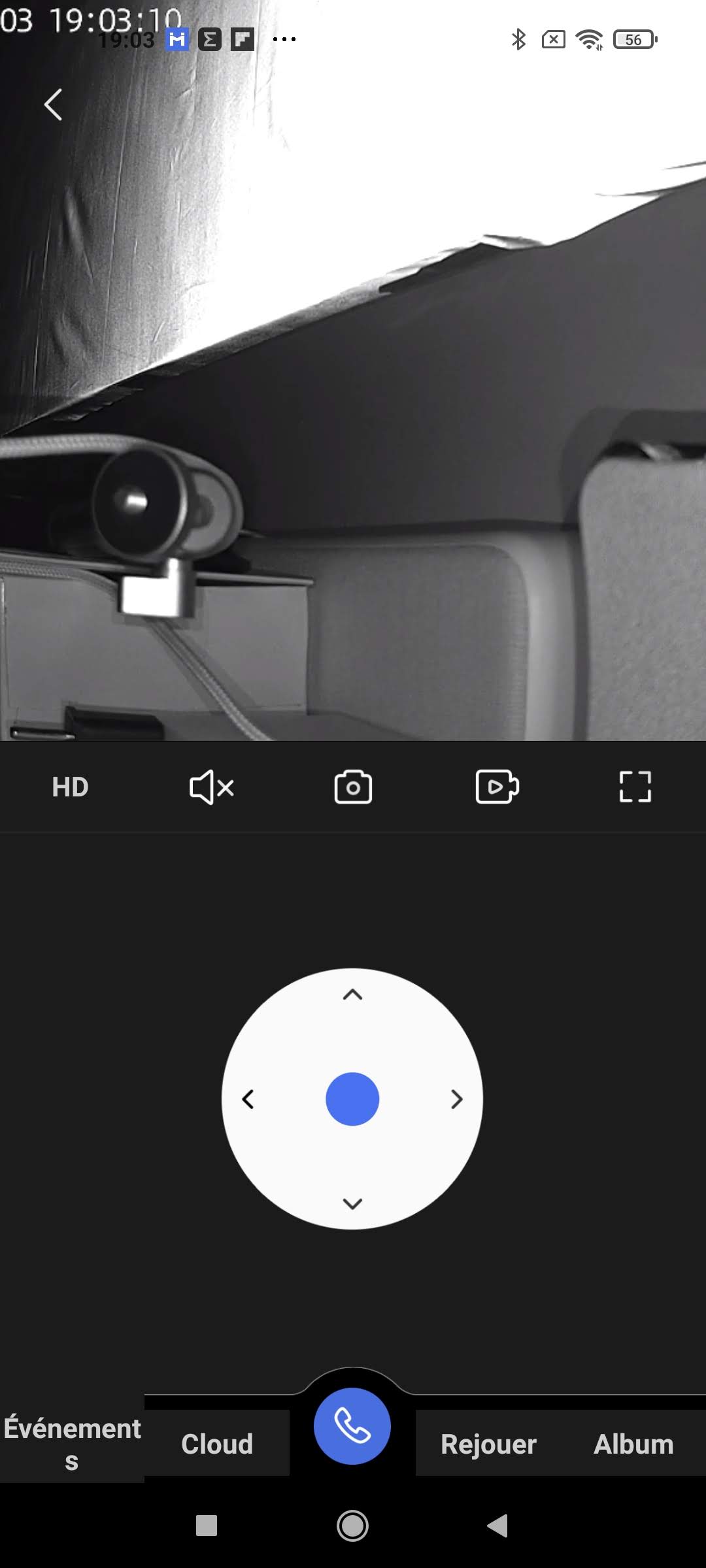Go back using the top-left arrow
Screen dimensions: 706x1568
tap(53, 105)
